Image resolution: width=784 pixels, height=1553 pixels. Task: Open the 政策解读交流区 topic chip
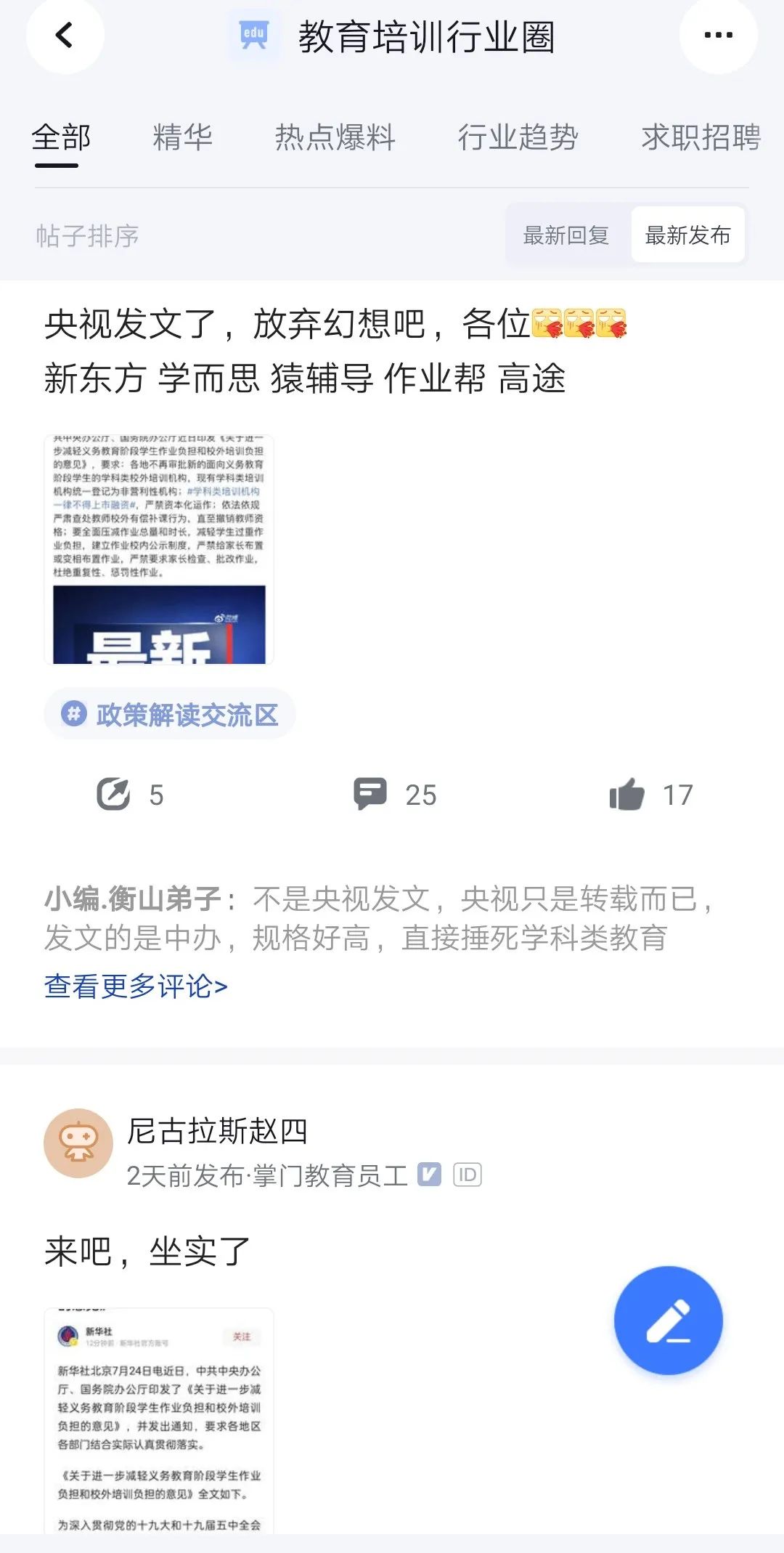171,715
